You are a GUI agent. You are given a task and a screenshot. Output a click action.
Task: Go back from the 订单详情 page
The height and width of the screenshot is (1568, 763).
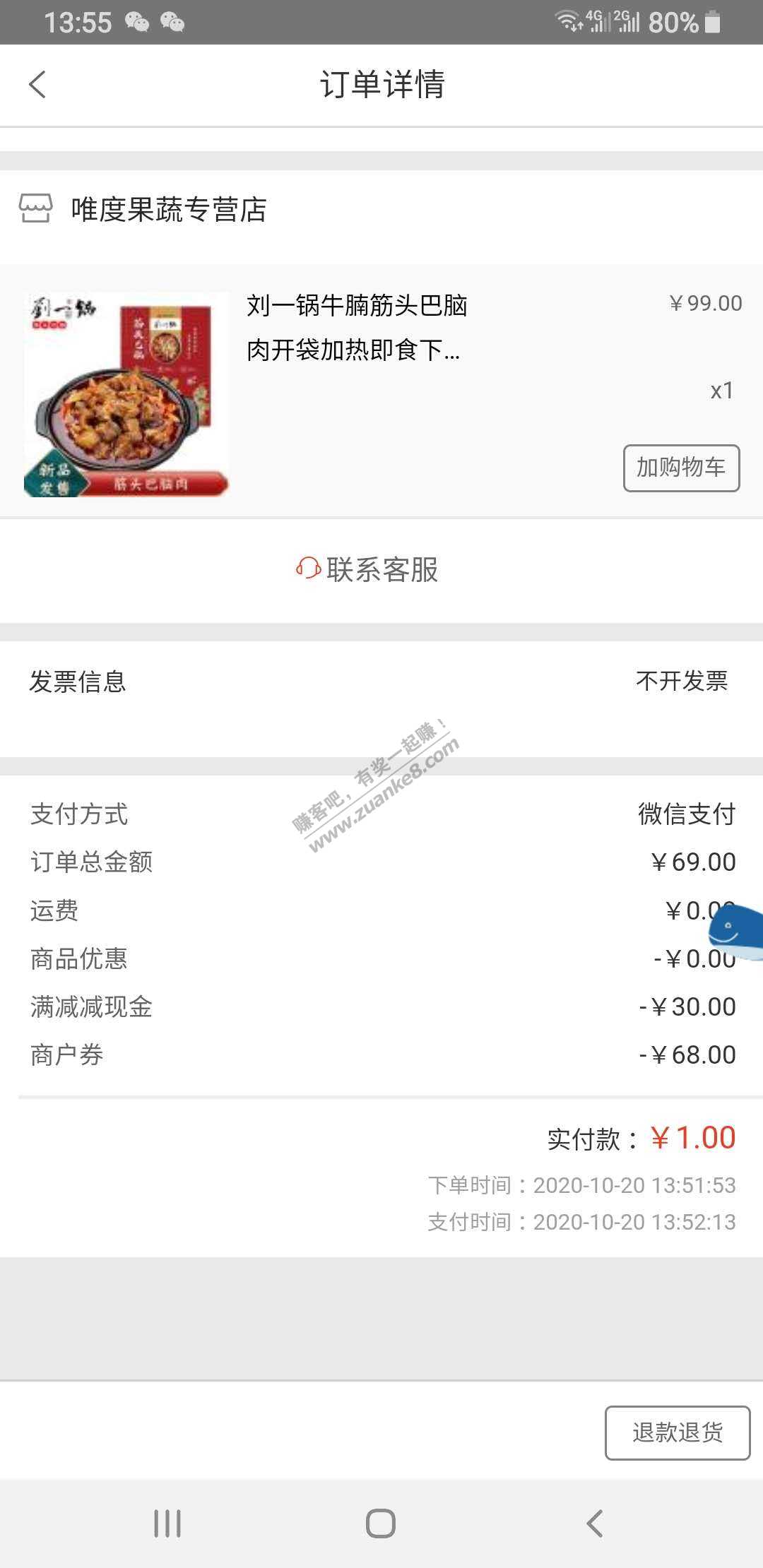click(38, 85)
